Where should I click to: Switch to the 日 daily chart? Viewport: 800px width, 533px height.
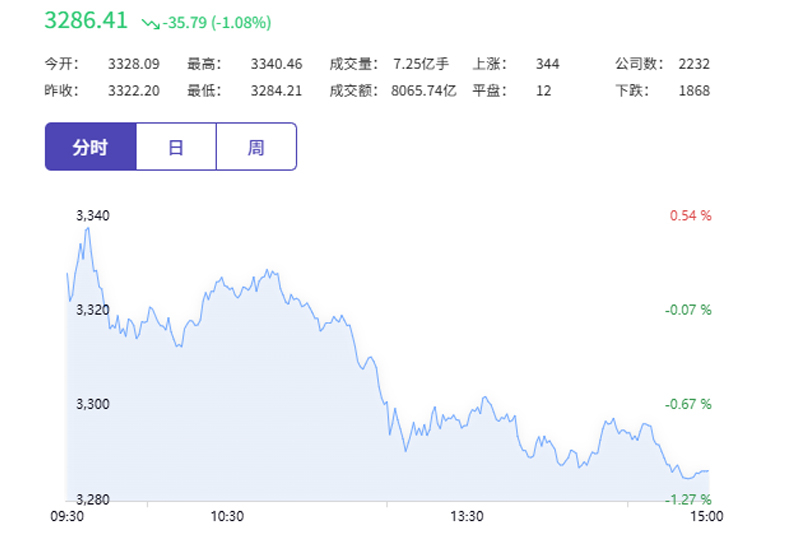pyautogui.click(x=176, y=147)
